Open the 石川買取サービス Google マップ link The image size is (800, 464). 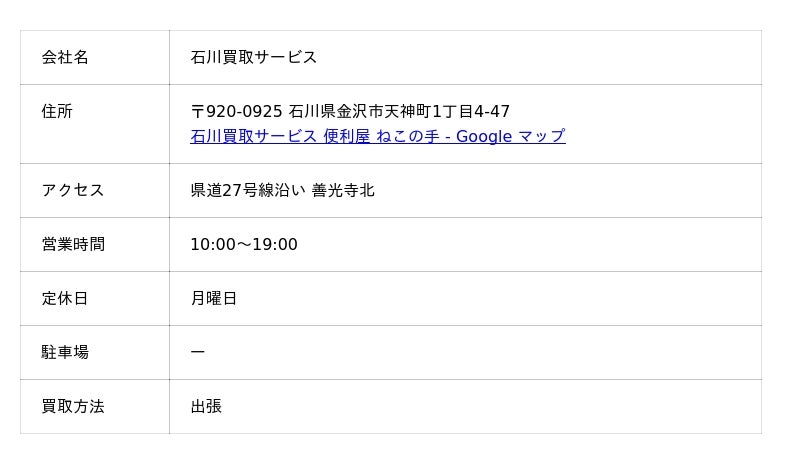(377, 136)
